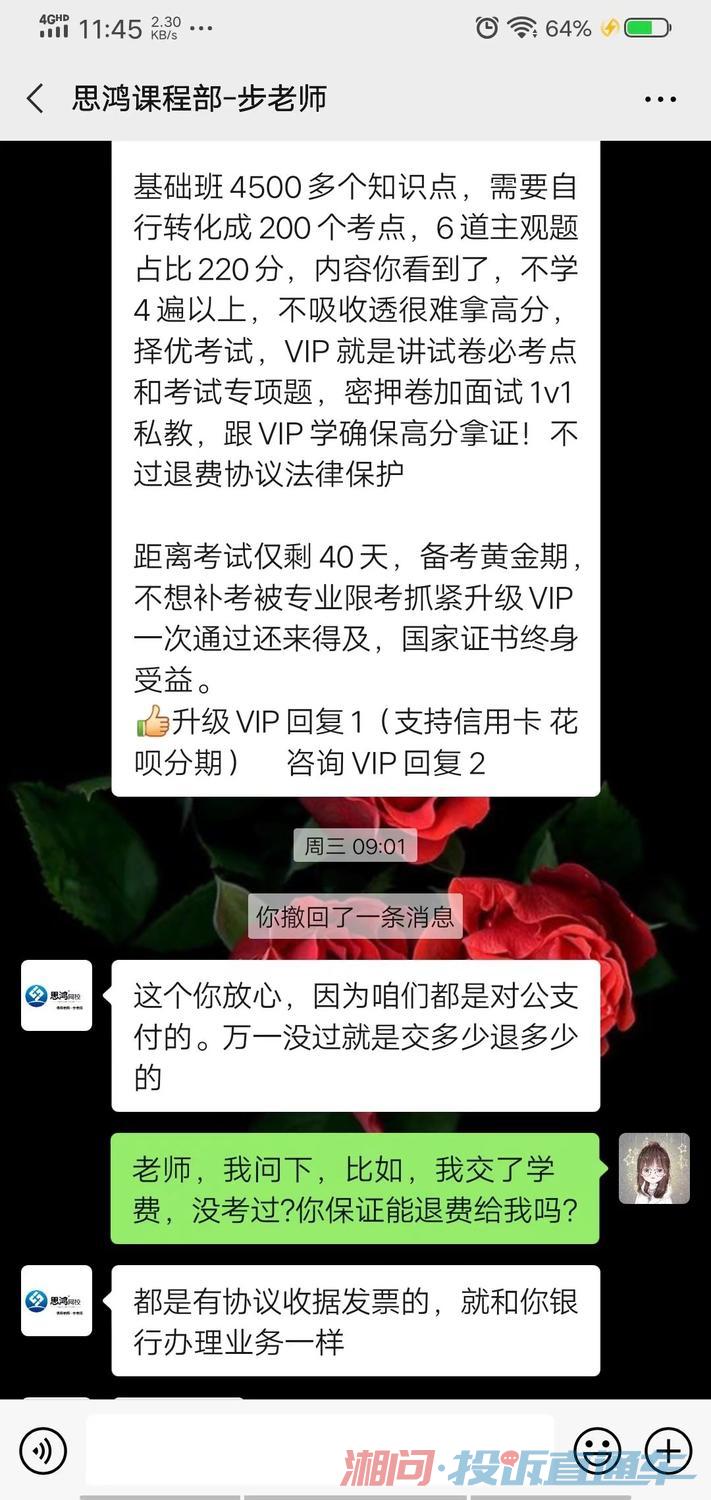This screenshot has height=1500, width=711.
Task: Go back from the 思鸿课程部-步老师 chat
Action: (36, 99)
